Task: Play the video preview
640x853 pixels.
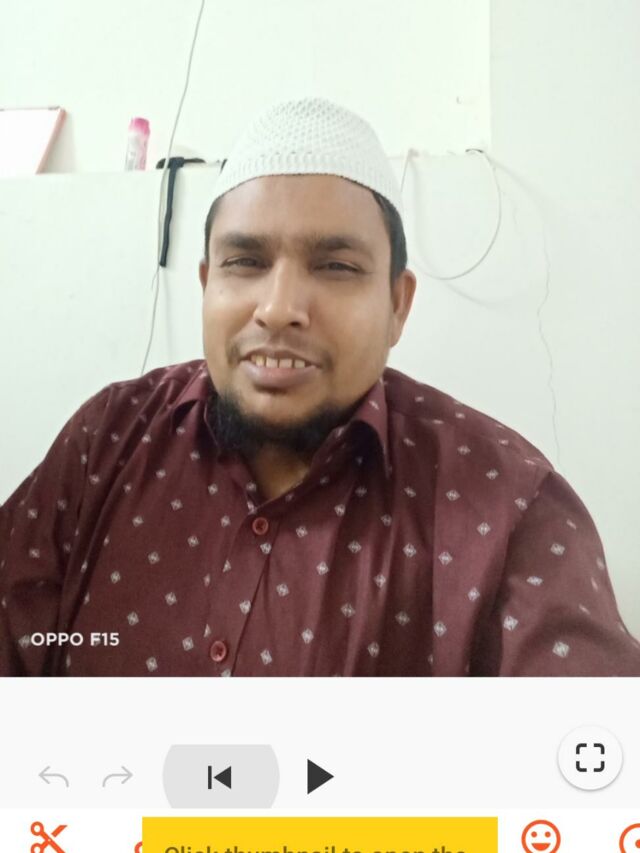Action: click(x=319, y=776)
